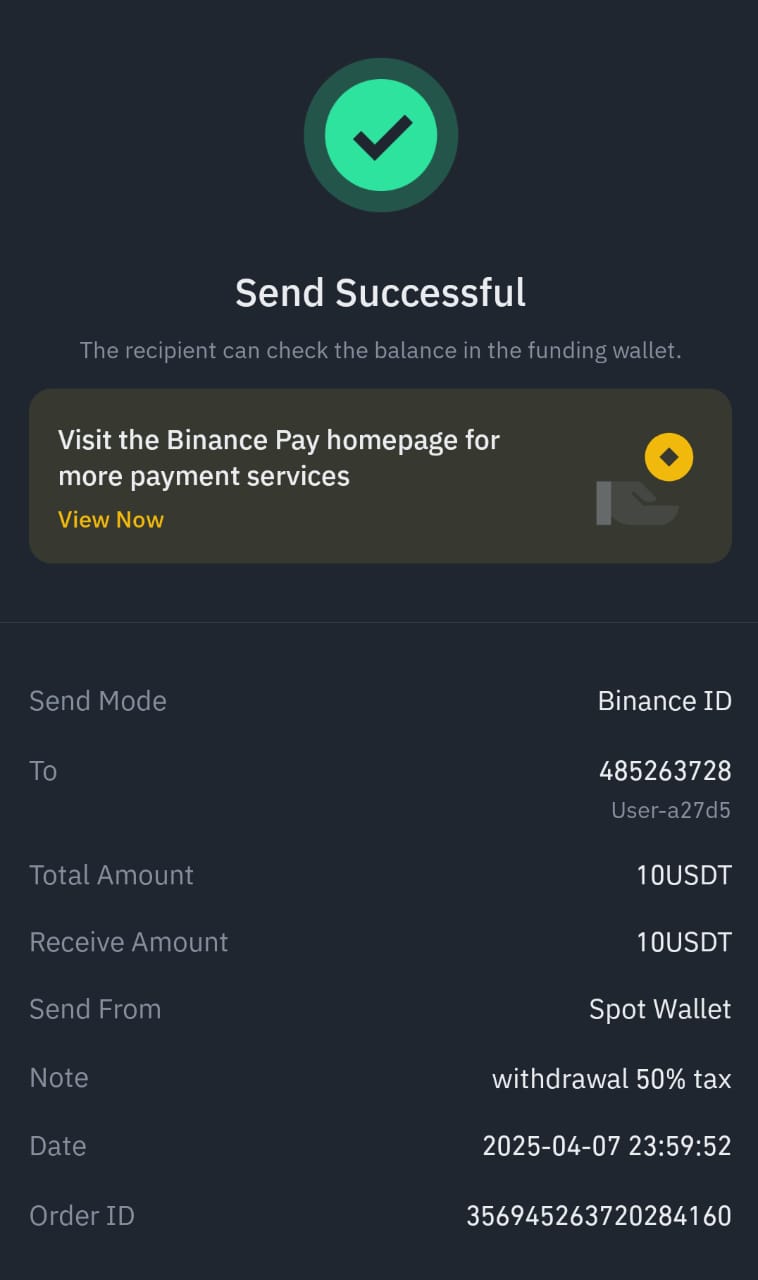Click the gray Binance Pay hand logo
Image resolution: width=758 pixels, height=1280 pixels.
[x=637, y=505]
